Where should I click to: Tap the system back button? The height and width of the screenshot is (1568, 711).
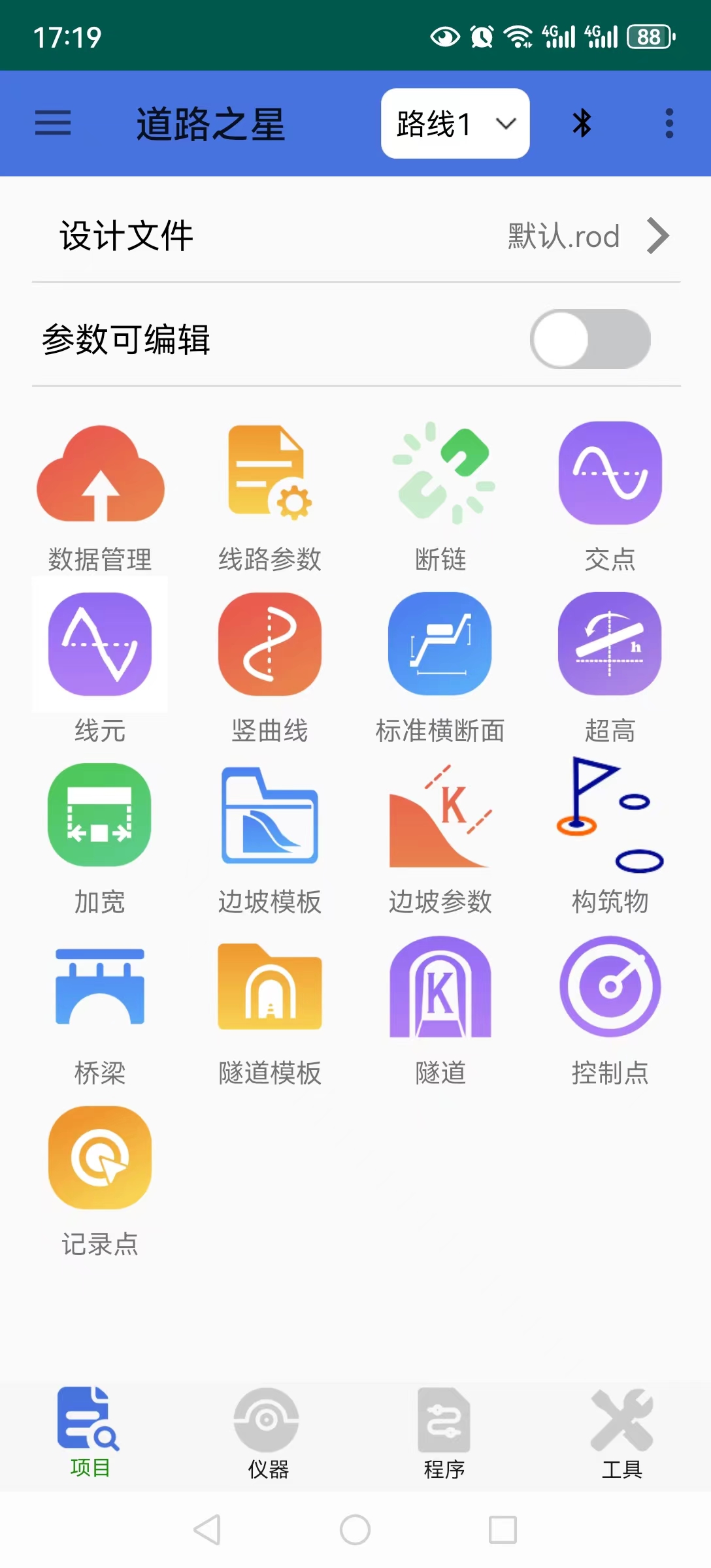[207, 1529]
